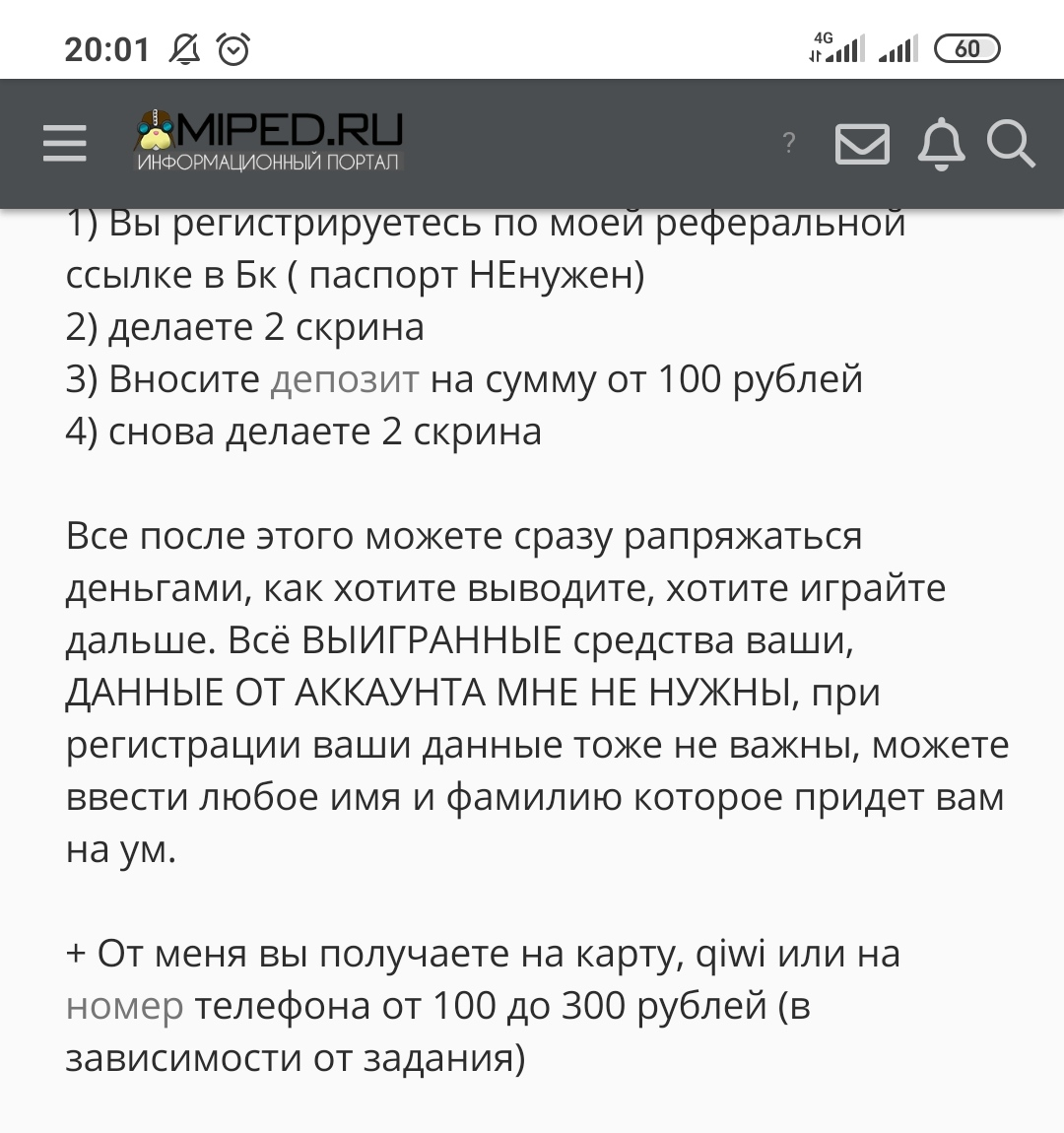Open the question mark help icon

789,142
